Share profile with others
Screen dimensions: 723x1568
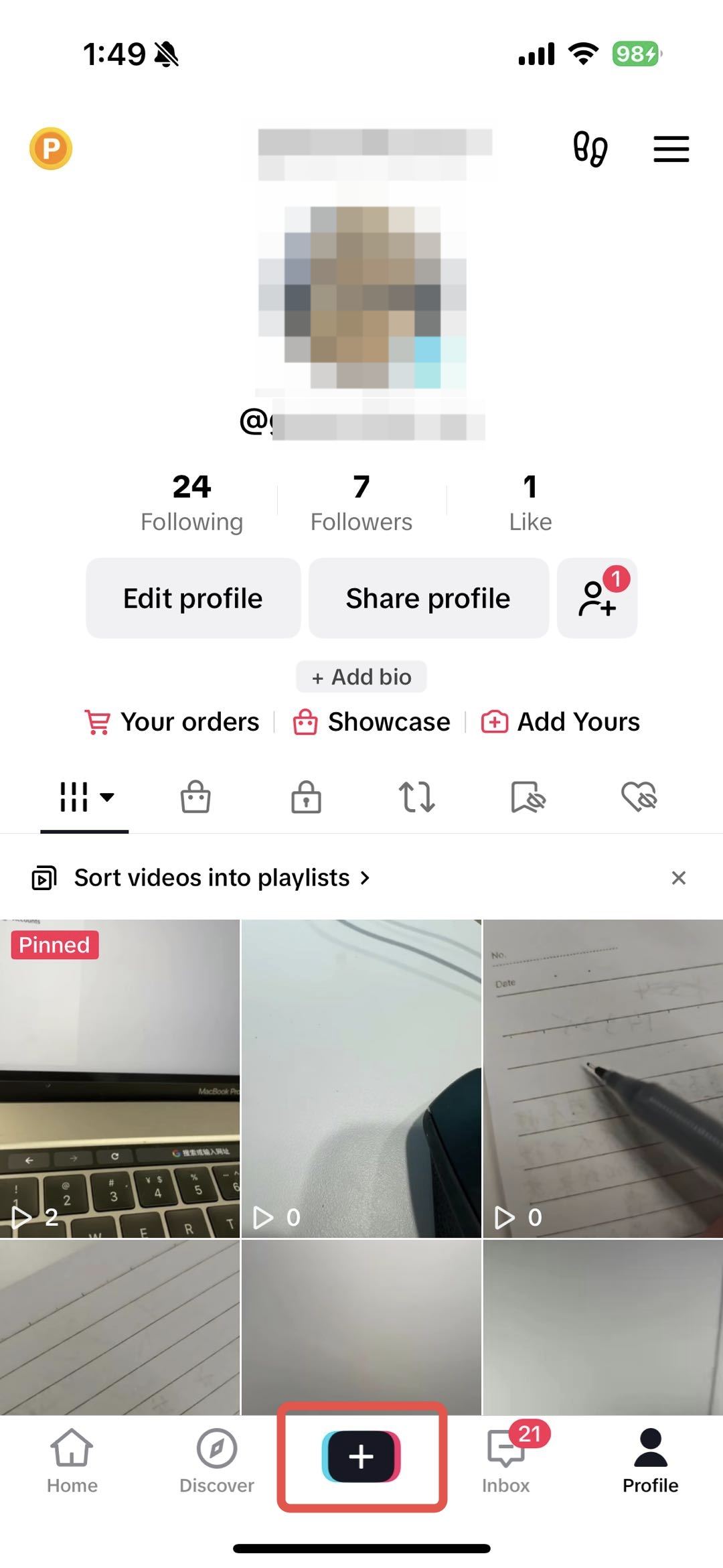coord(428,598)
